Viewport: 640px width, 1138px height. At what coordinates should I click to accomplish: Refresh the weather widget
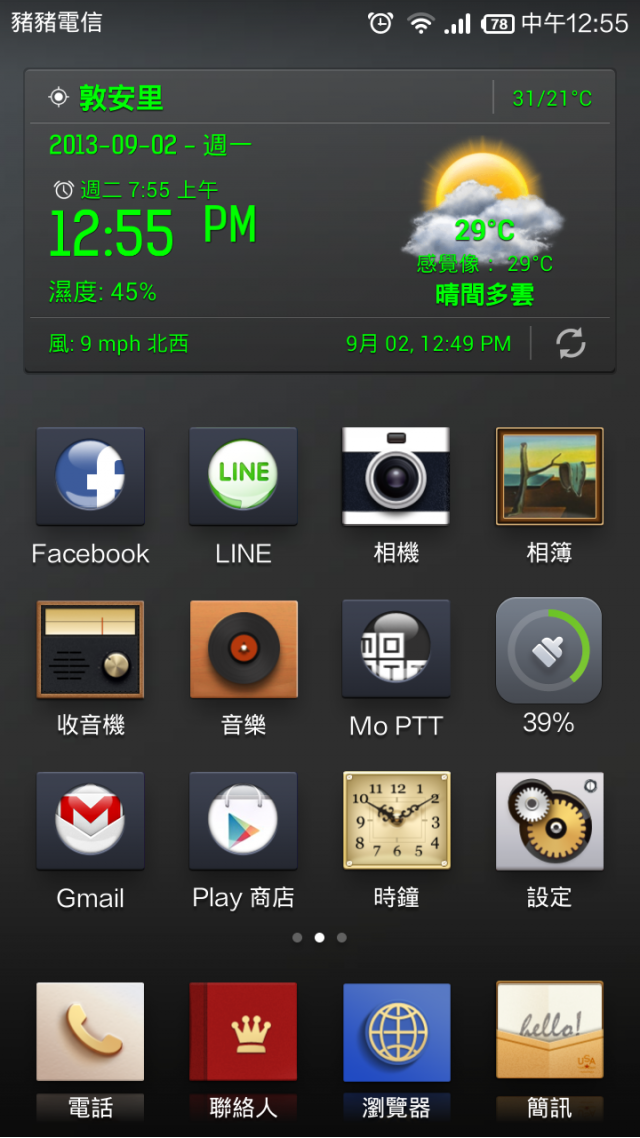pos(571,344)
